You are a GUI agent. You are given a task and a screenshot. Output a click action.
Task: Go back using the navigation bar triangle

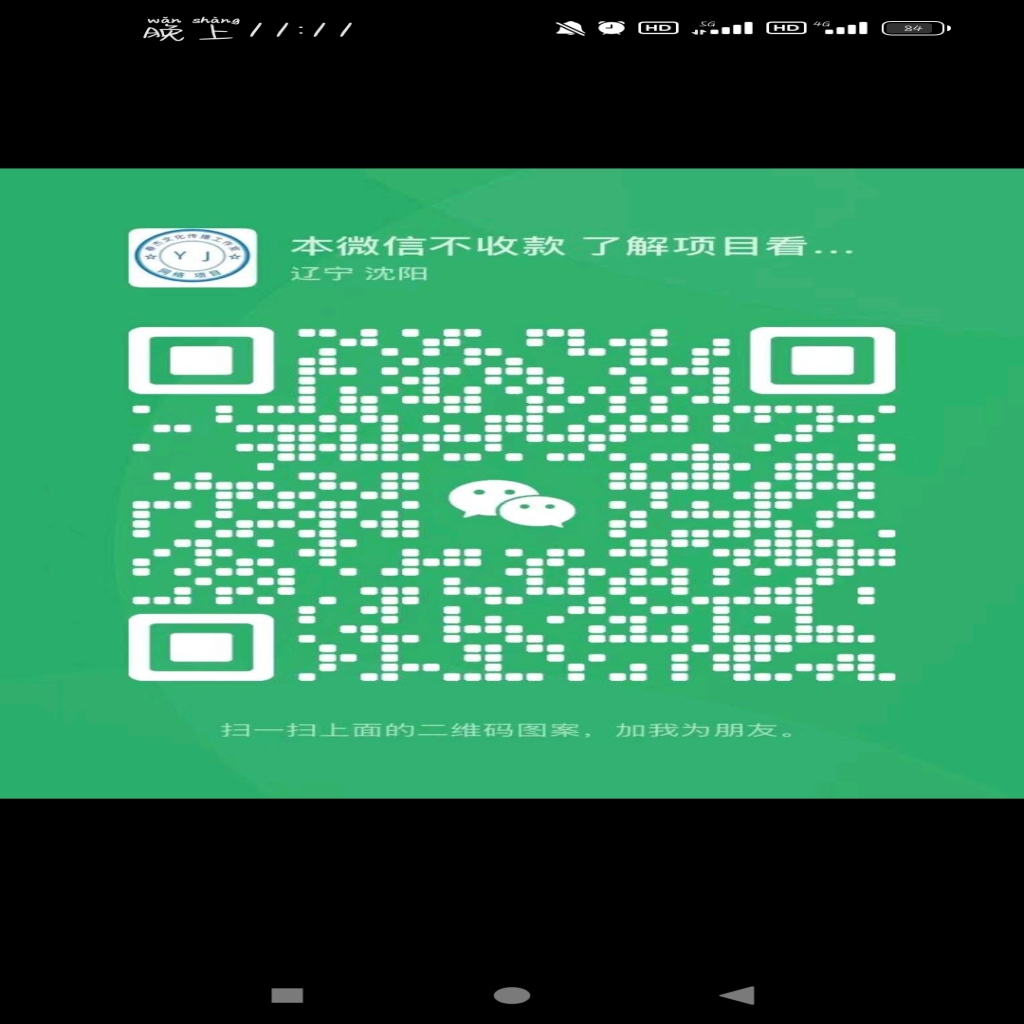738,995
